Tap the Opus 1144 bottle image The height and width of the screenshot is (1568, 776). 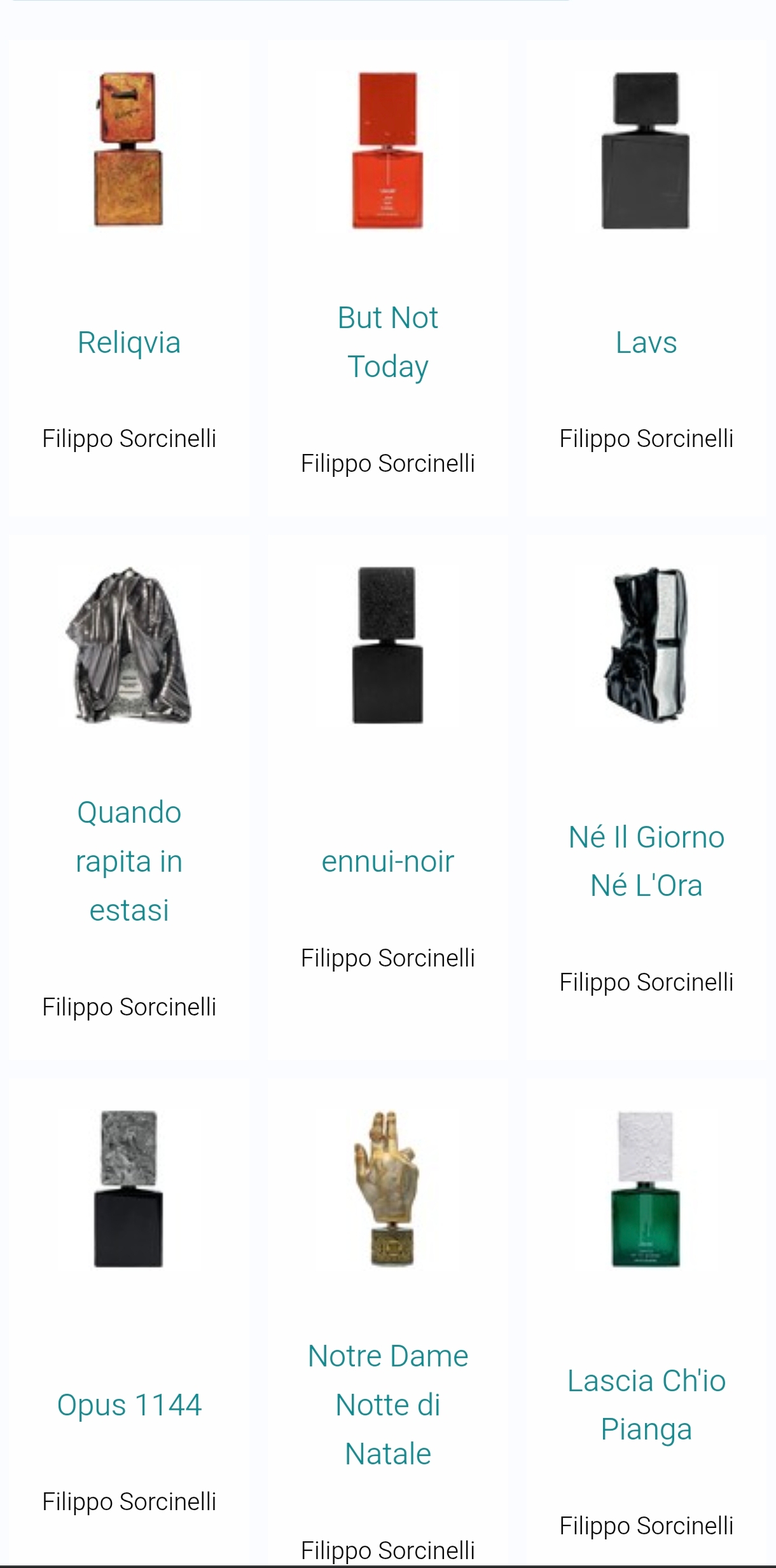pyautogui.click(x=129, y=1188)
